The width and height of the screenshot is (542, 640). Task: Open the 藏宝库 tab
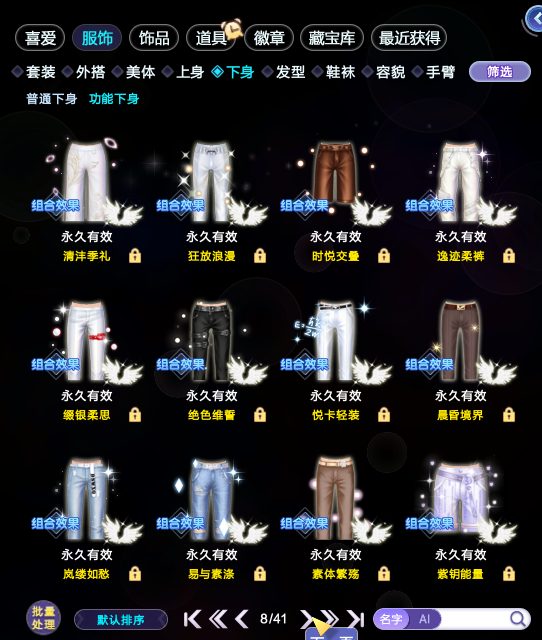tap(331, 38)
